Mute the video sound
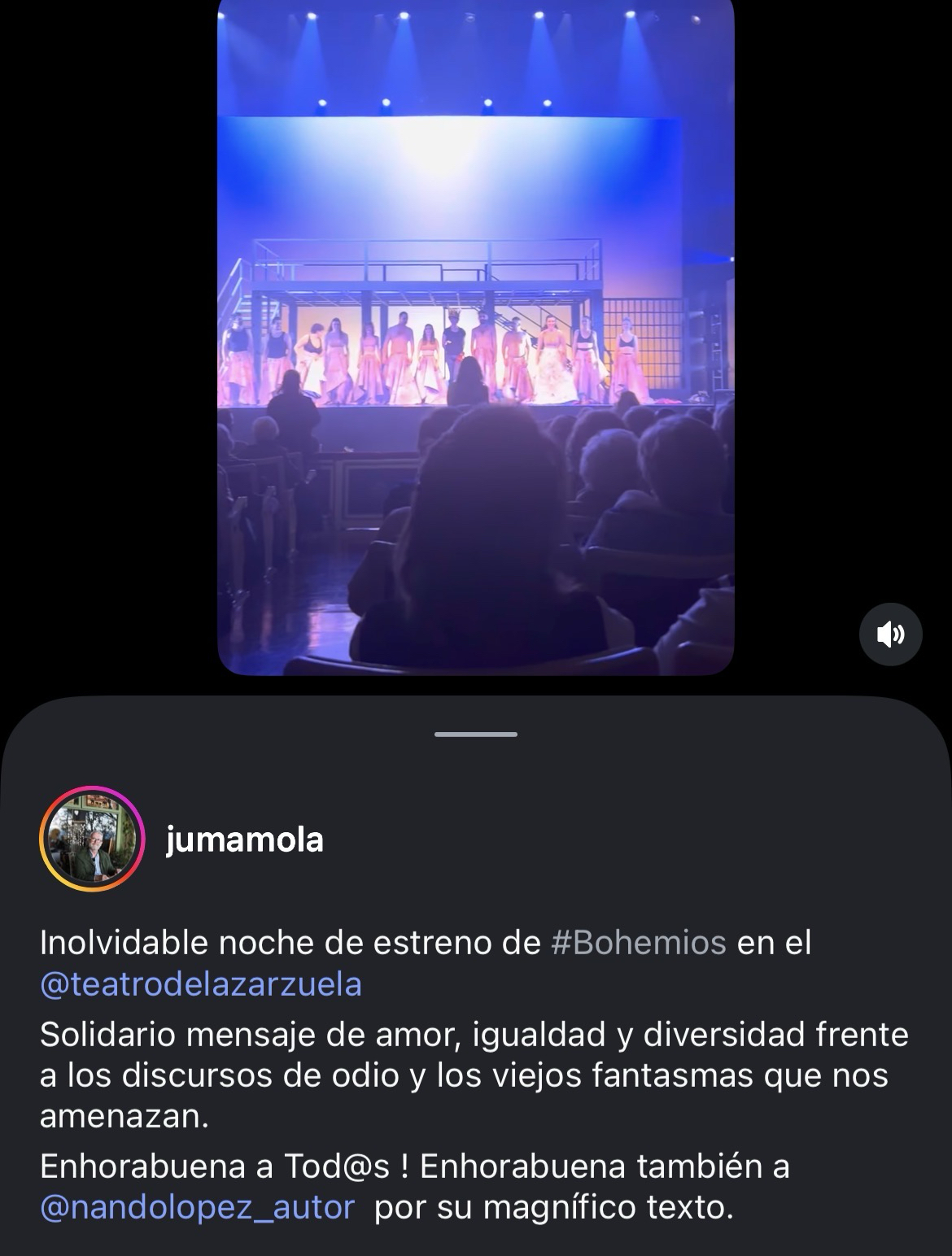The height and width of the screenshot is (1256, 952). tap(890, 634)
